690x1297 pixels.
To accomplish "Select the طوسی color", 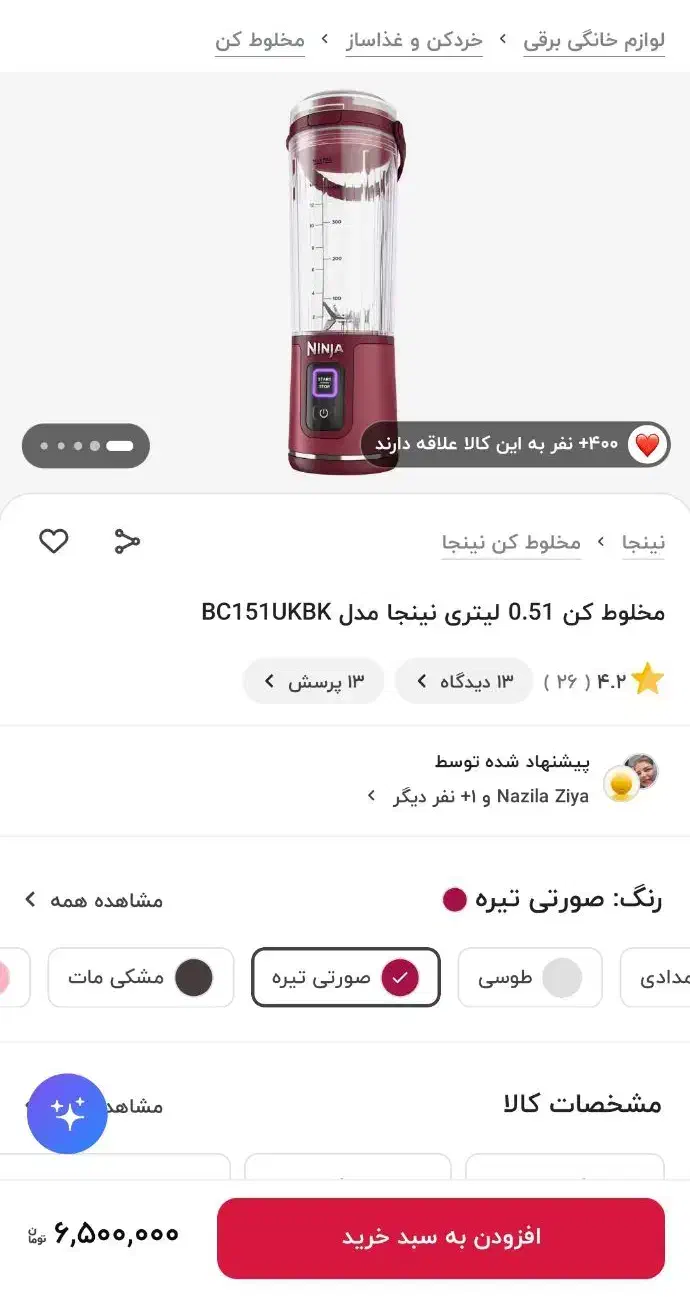I will (530, 977).
